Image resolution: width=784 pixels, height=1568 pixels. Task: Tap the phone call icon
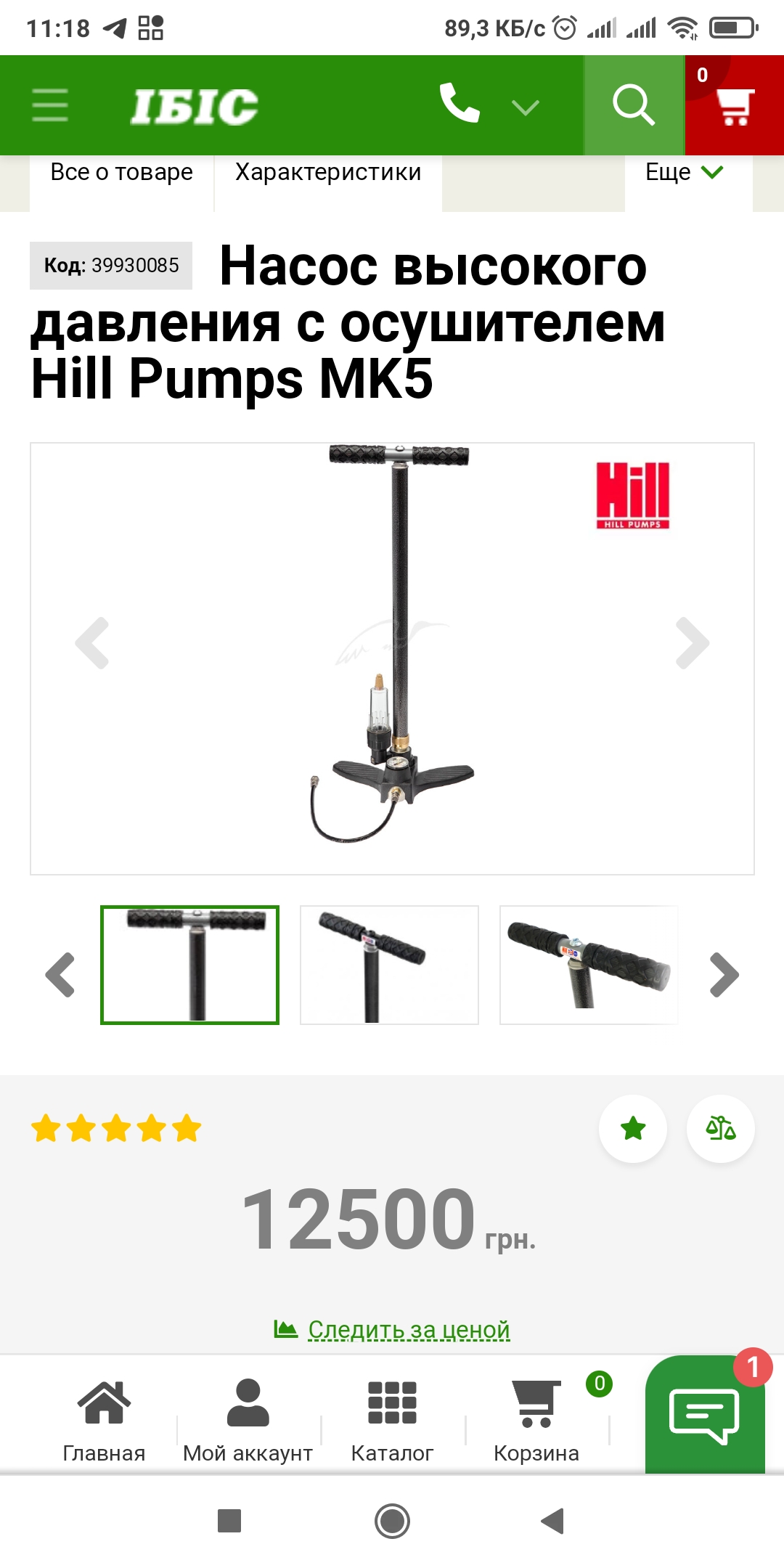(460, 103)
